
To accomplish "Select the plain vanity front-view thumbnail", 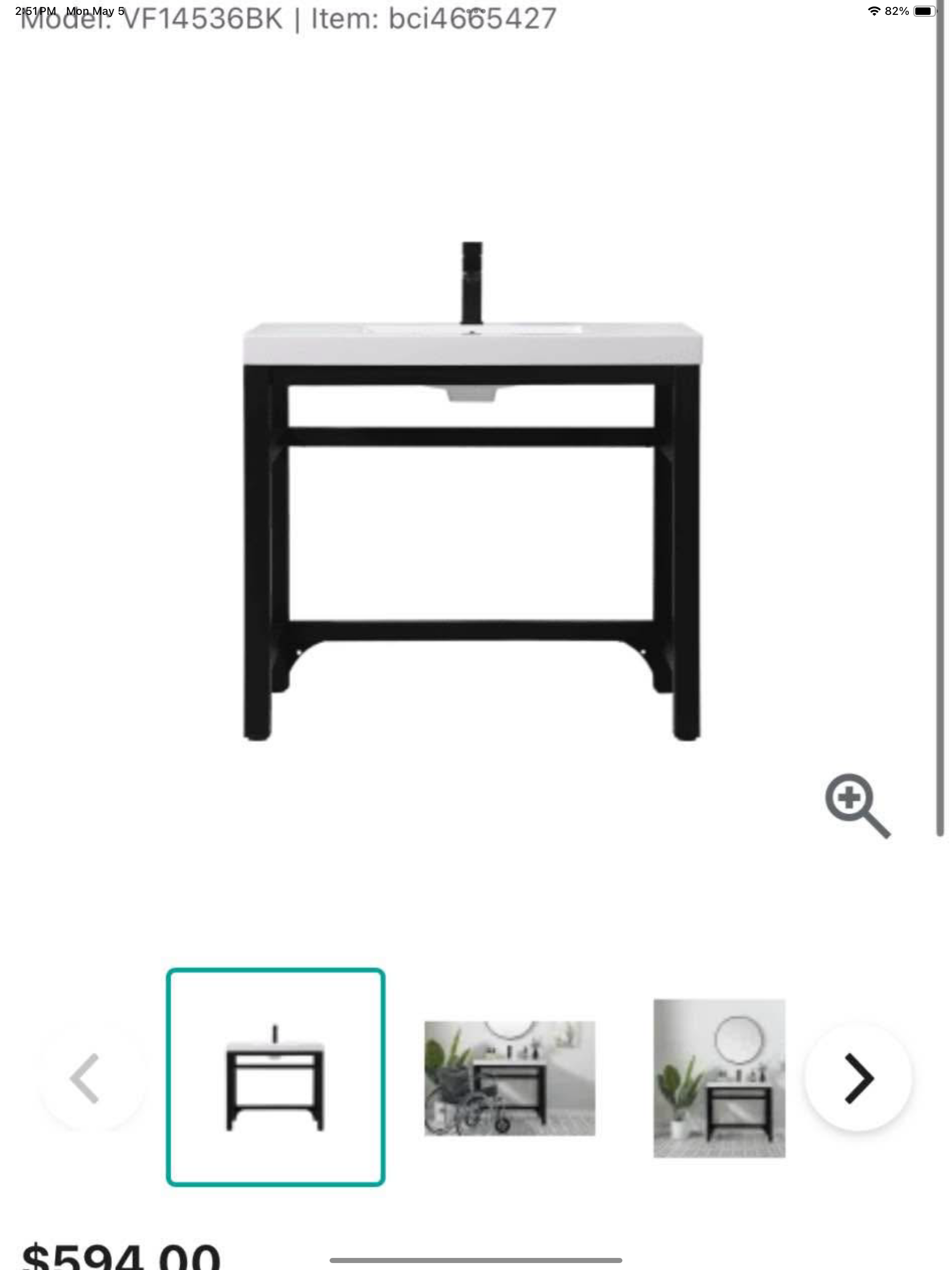I will (276, 1077).
